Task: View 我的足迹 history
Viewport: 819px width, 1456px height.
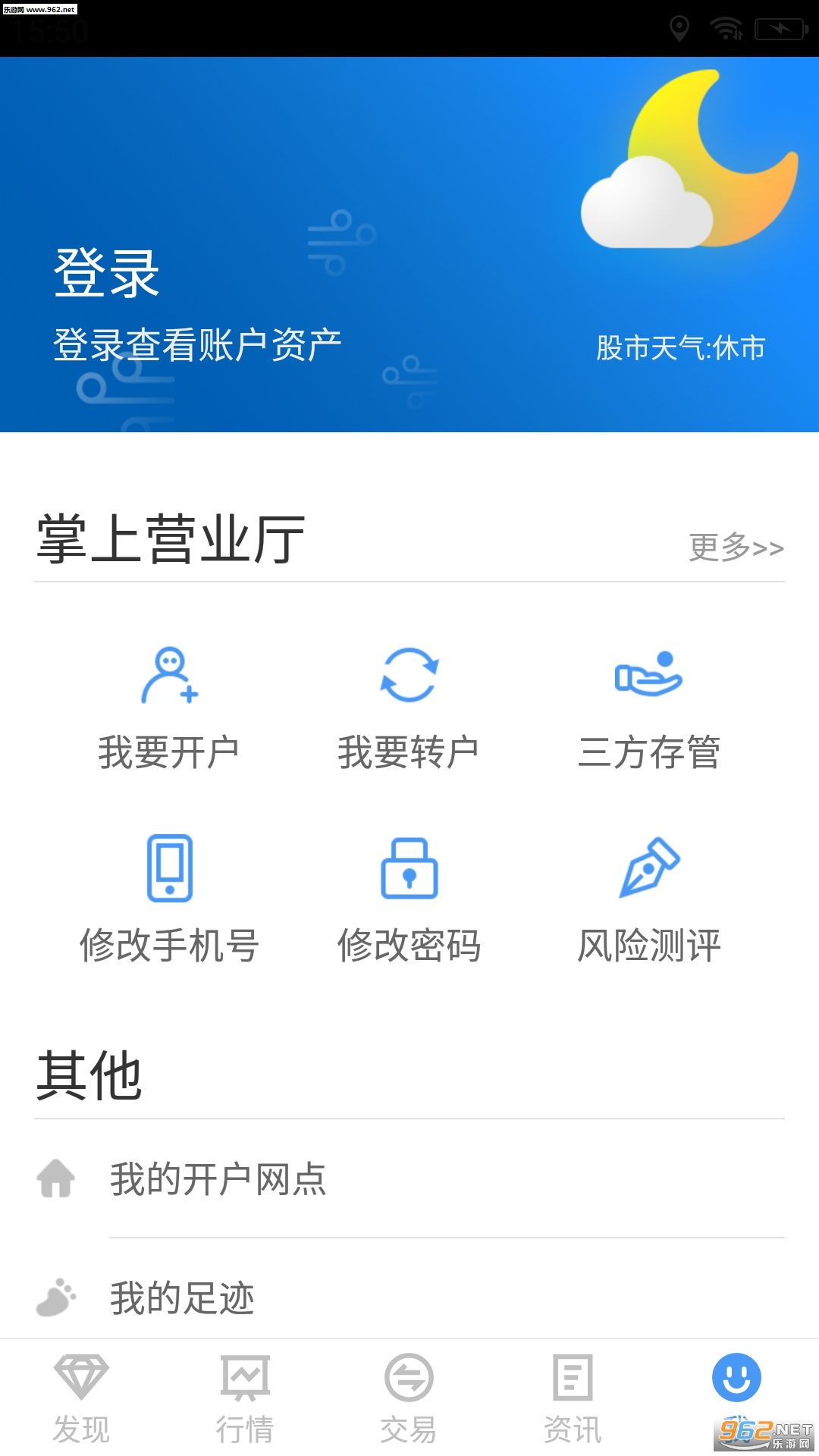Action: [x=409, y=1298]
